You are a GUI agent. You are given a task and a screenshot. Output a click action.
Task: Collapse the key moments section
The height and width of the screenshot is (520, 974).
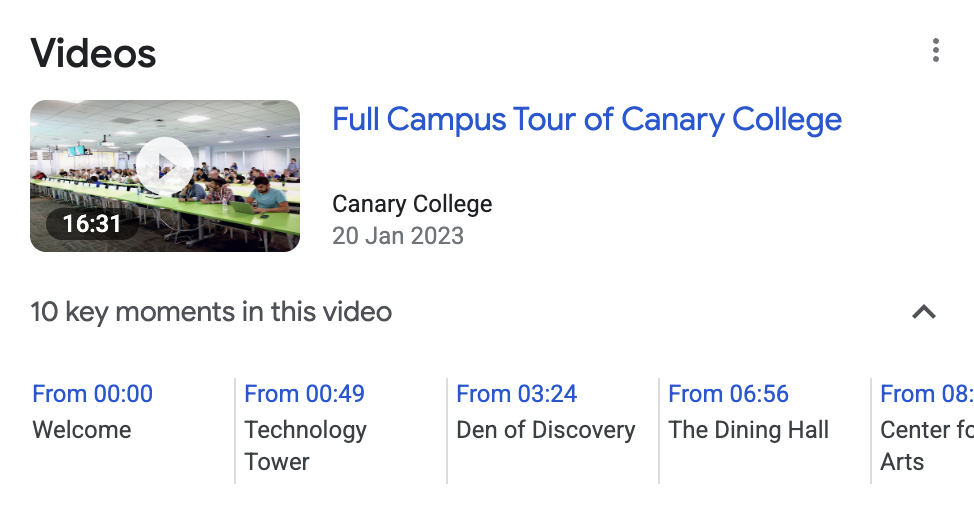[924, 312]
